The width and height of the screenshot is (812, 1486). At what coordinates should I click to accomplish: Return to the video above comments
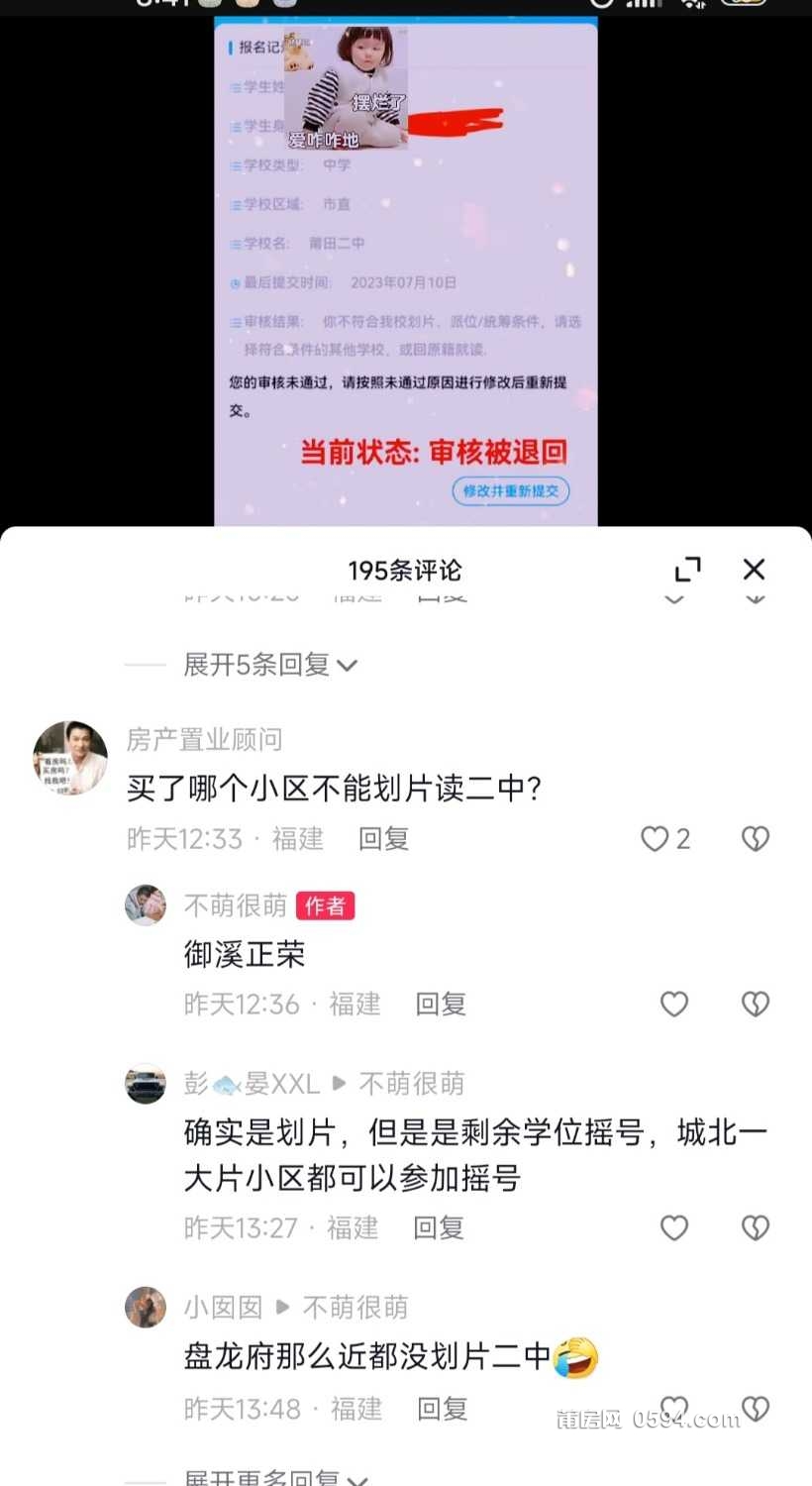[x=406, y=267]
